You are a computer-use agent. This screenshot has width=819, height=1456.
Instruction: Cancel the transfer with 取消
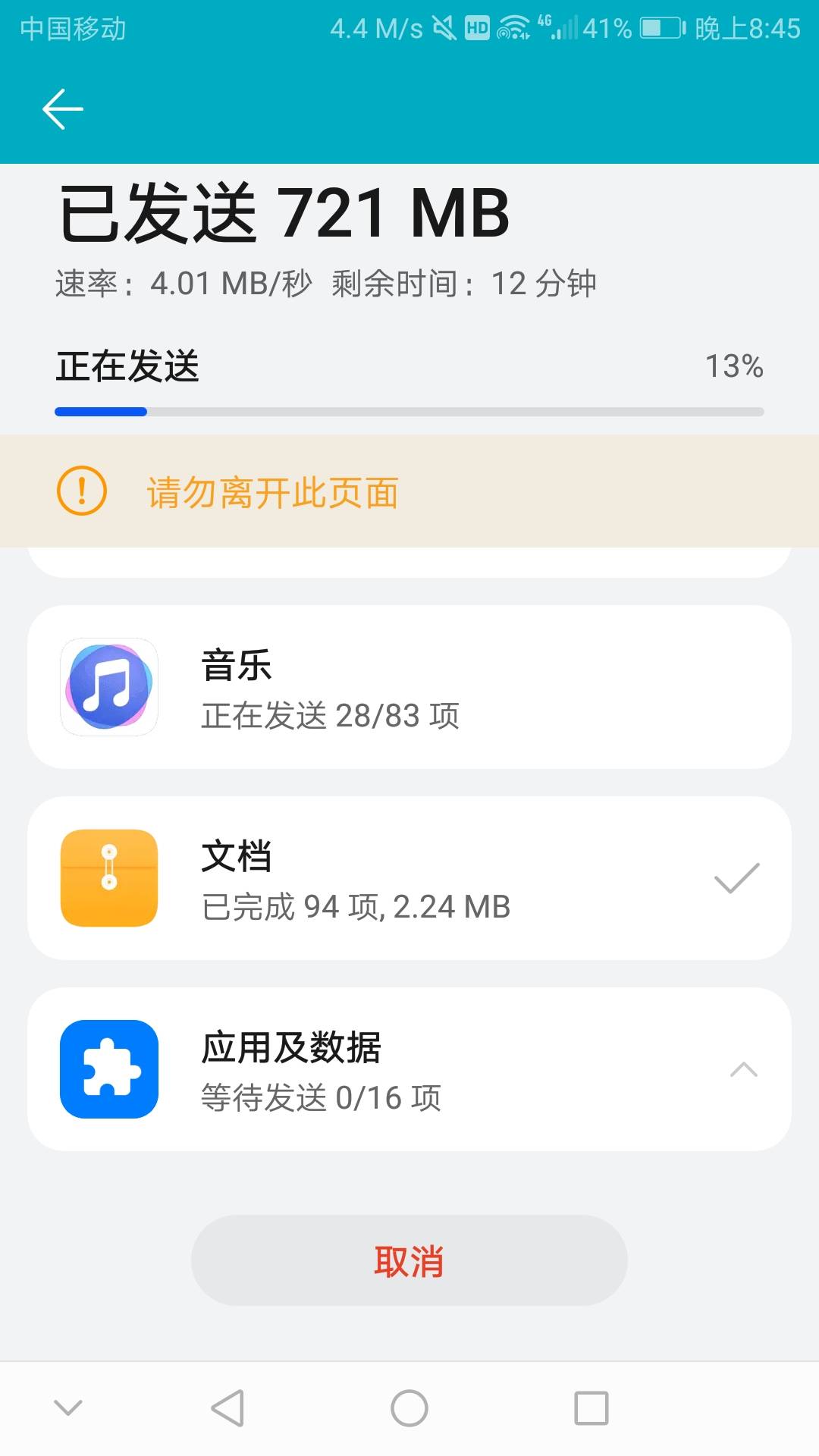409,1260
